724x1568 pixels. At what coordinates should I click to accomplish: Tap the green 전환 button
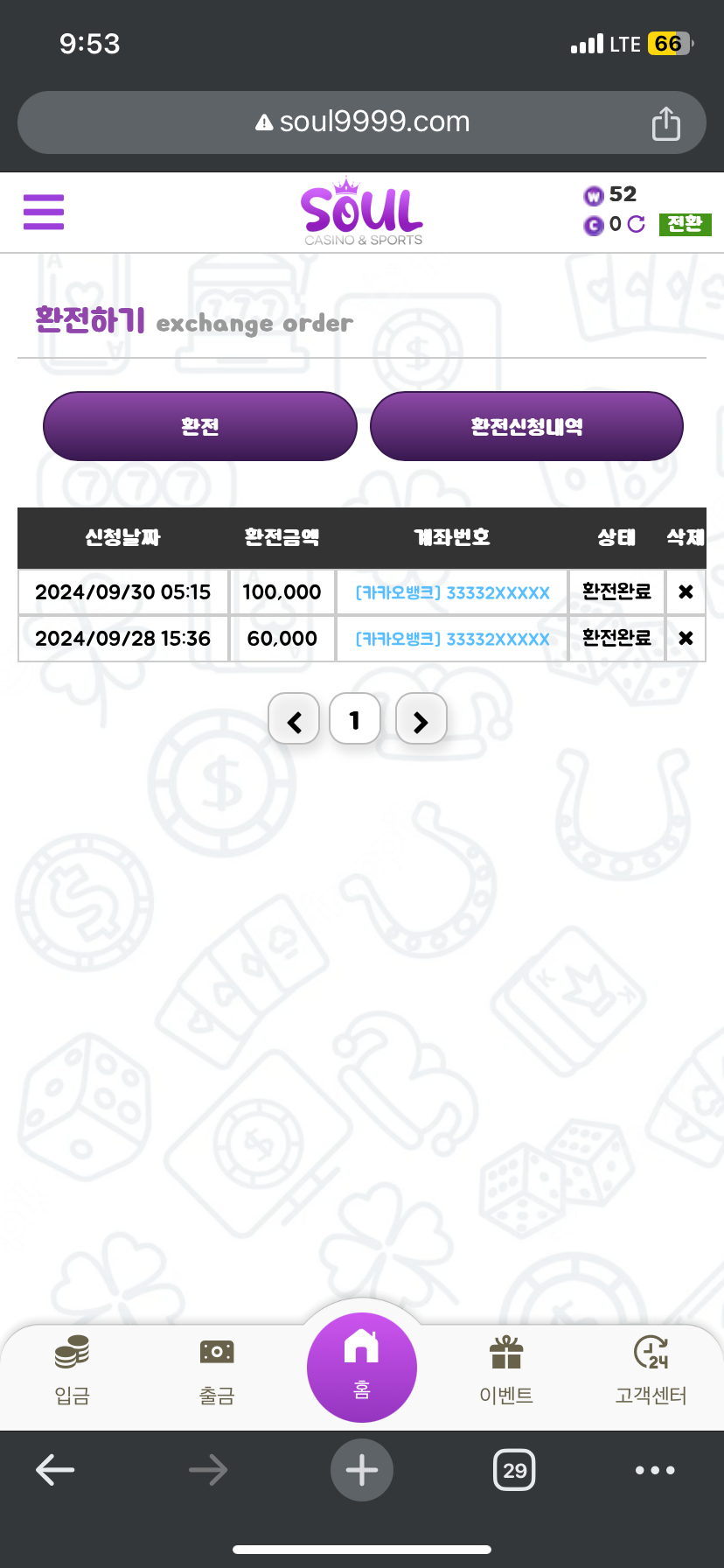point(685,225)
